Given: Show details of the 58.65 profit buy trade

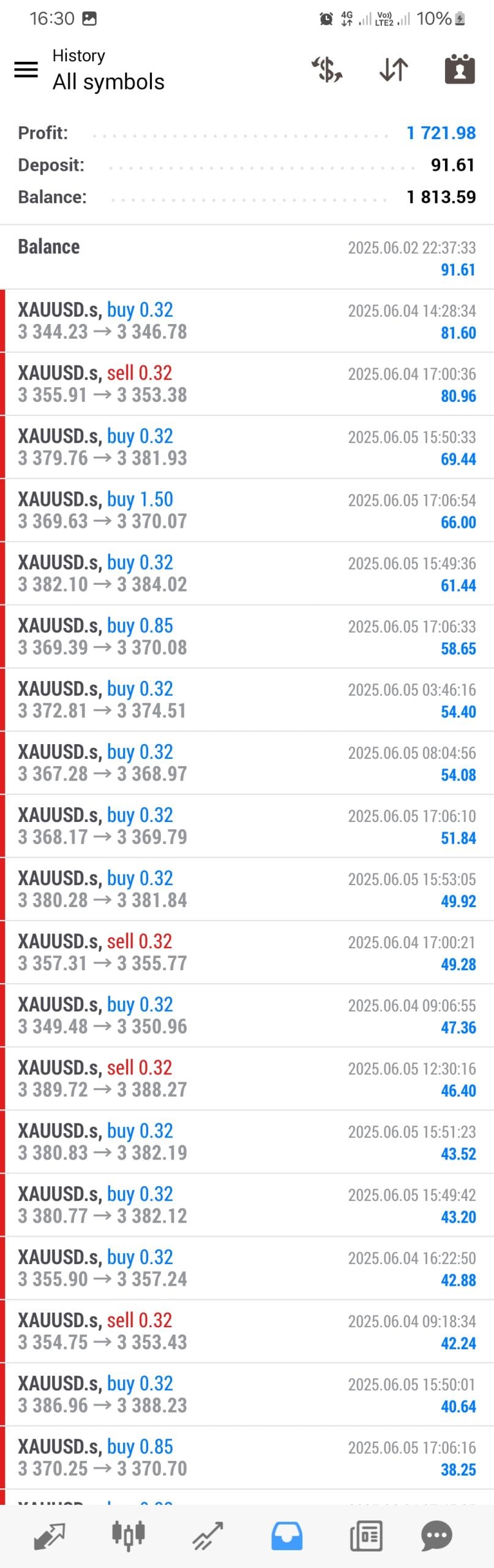Looking at the screenshot, I should [x=247, y=636].
